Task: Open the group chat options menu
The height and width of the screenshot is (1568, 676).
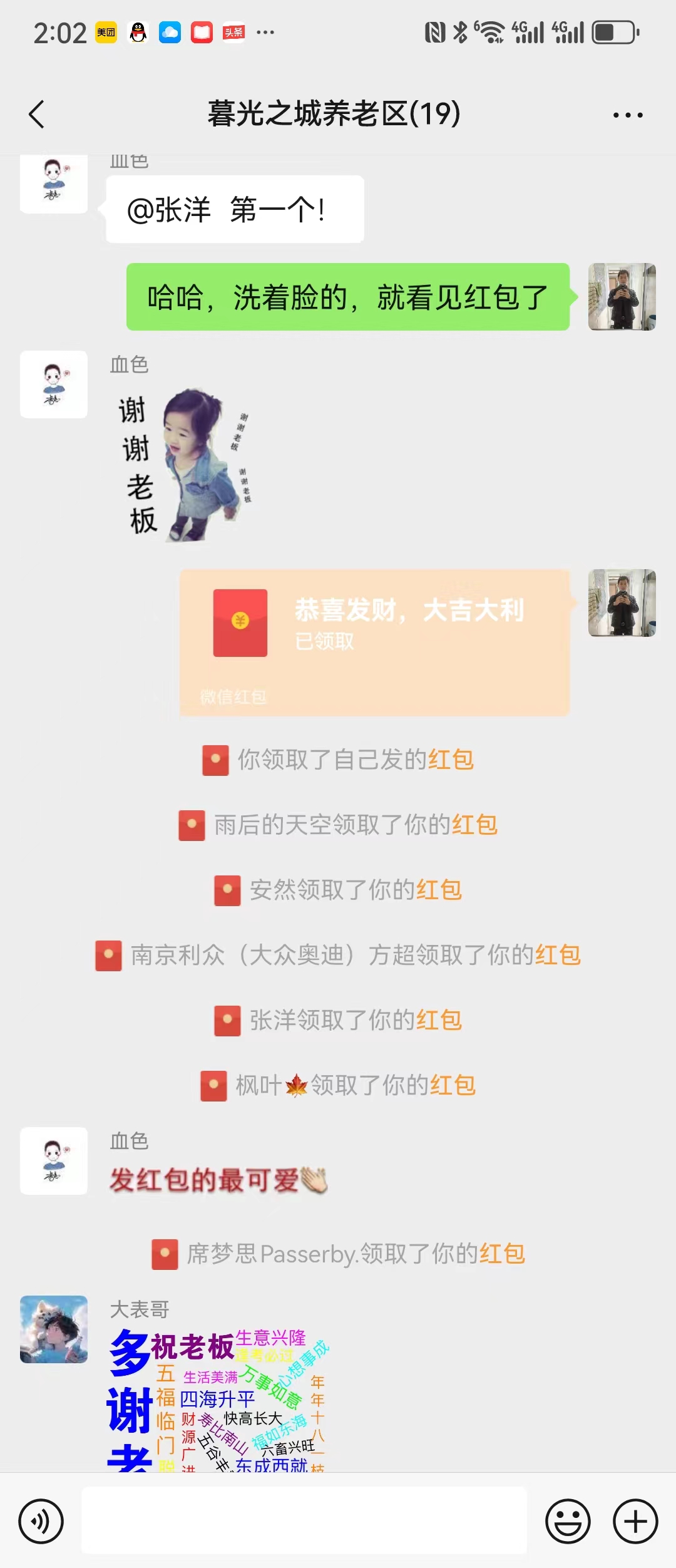Action: 627,115
